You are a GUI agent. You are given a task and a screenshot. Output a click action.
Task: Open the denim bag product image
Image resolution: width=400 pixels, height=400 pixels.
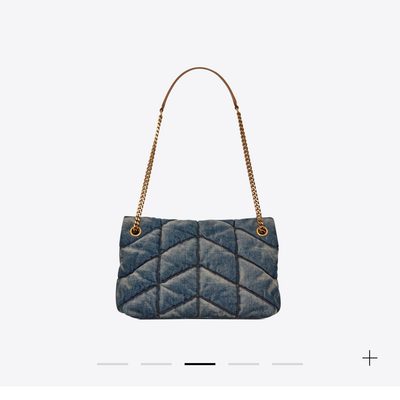pyautogui.click(x=198, y=193)
